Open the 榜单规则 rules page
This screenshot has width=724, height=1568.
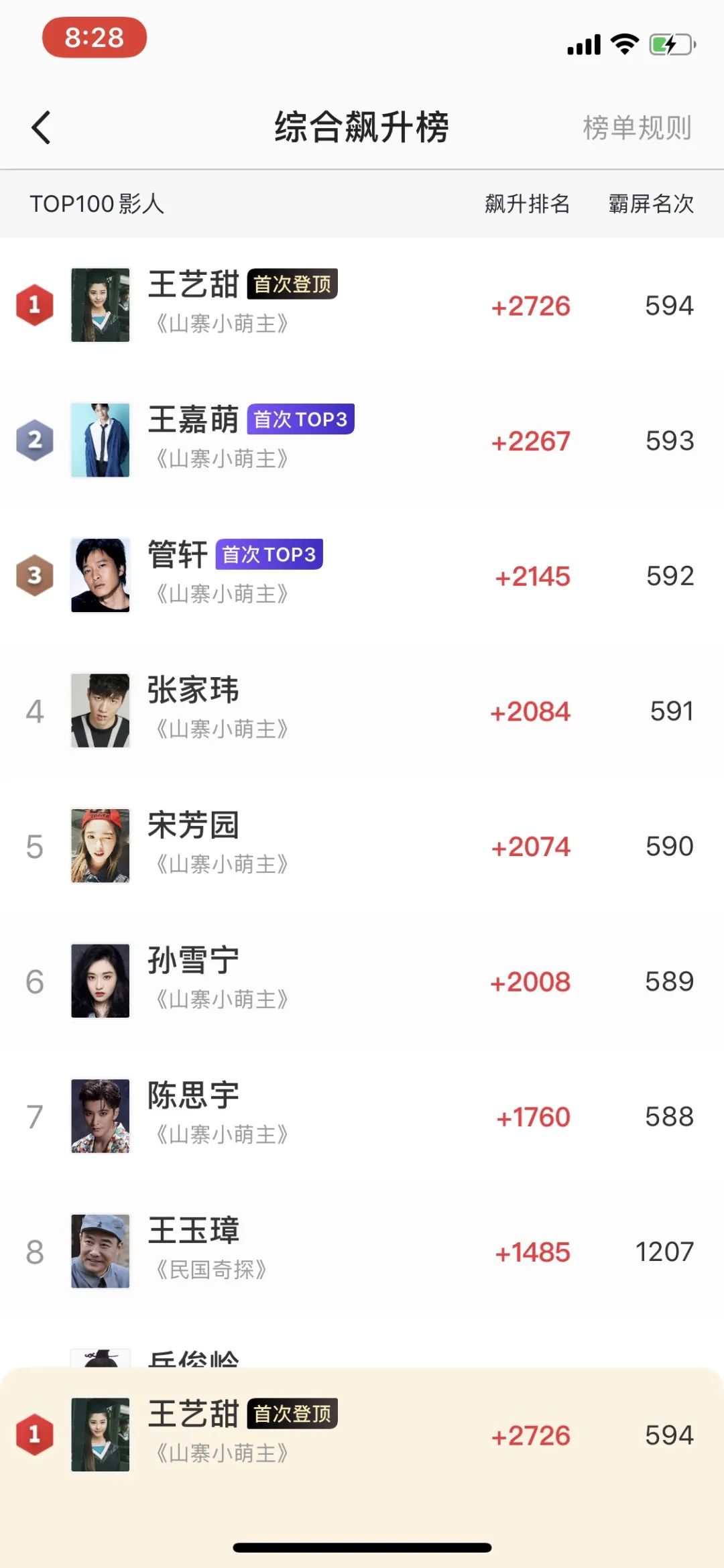click(637, 129)
